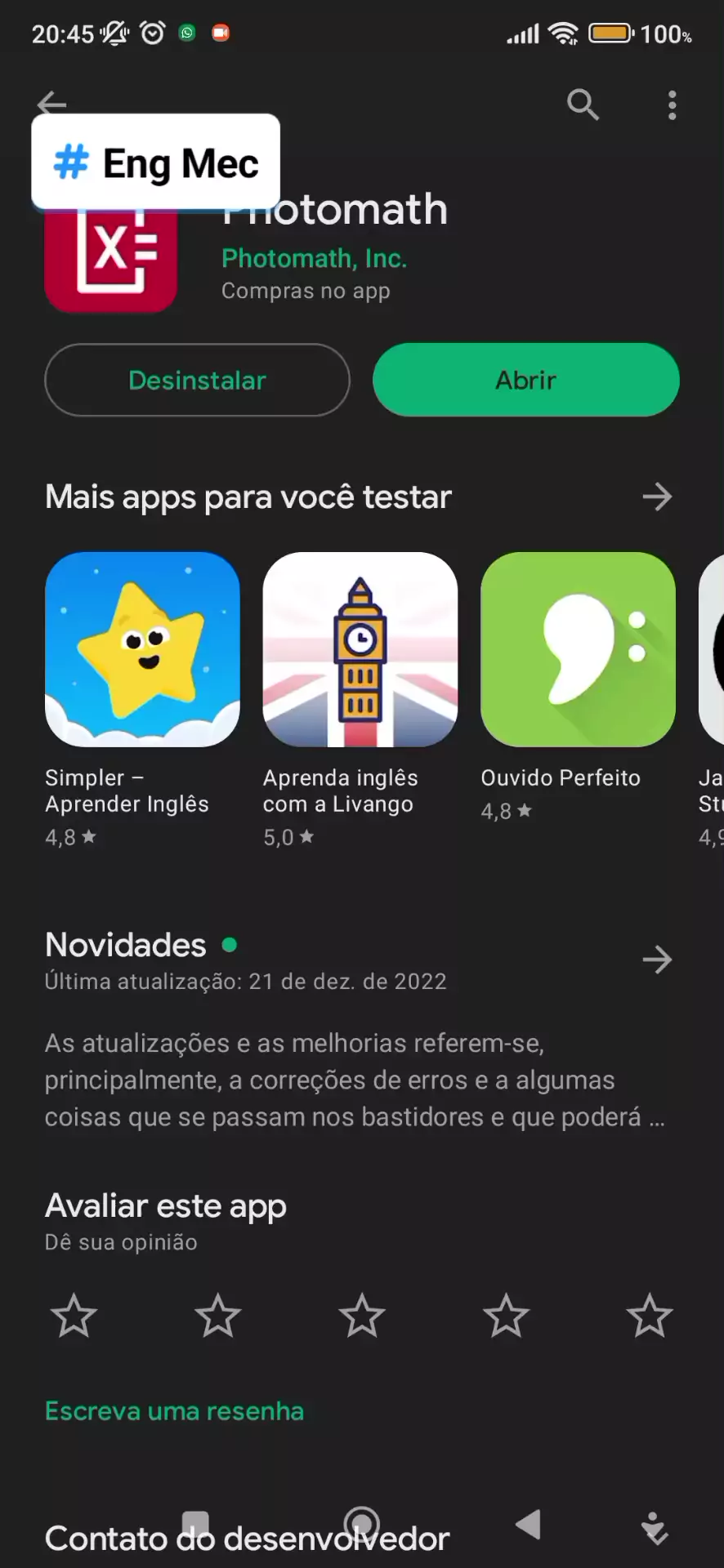Expand the Mais apps para você testar arrow
The image size is (724, 1568).
click(657, 497)
